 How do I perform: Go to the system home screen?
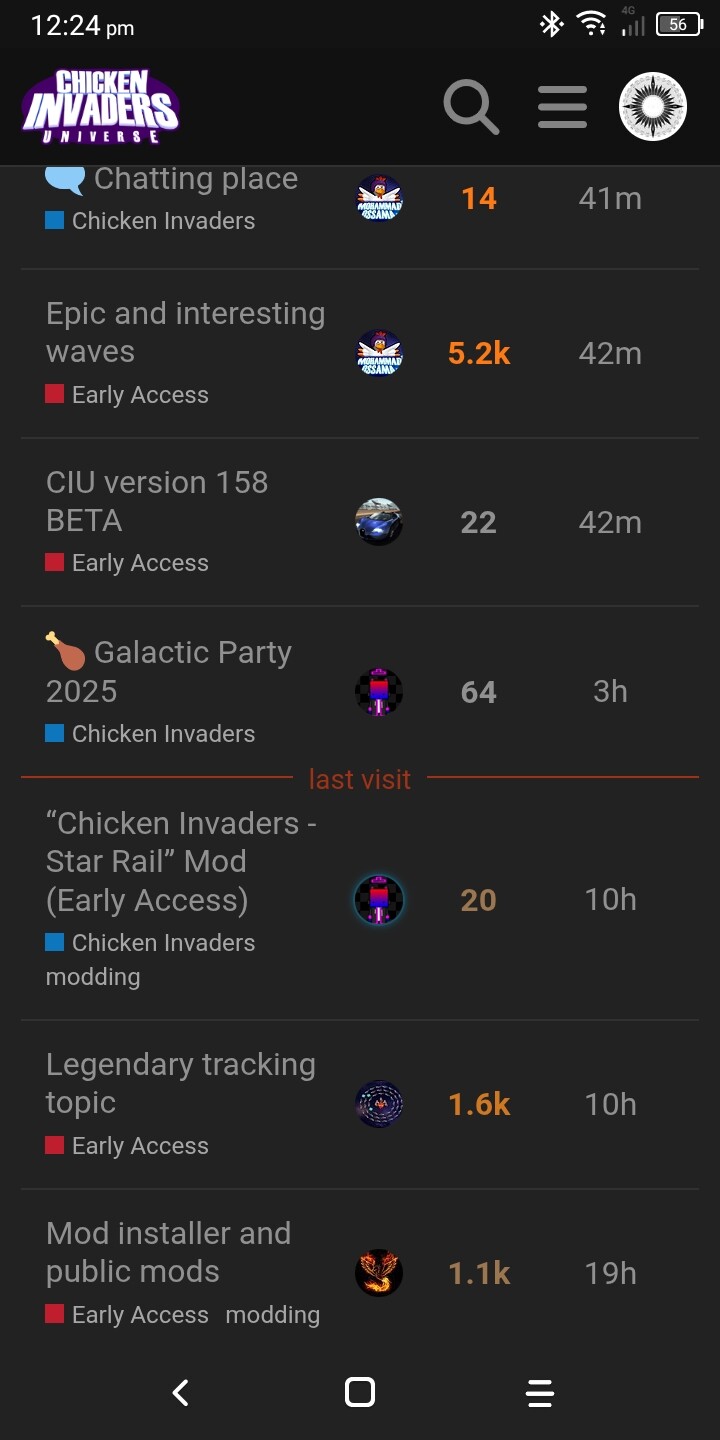(x=359, y=1392)
